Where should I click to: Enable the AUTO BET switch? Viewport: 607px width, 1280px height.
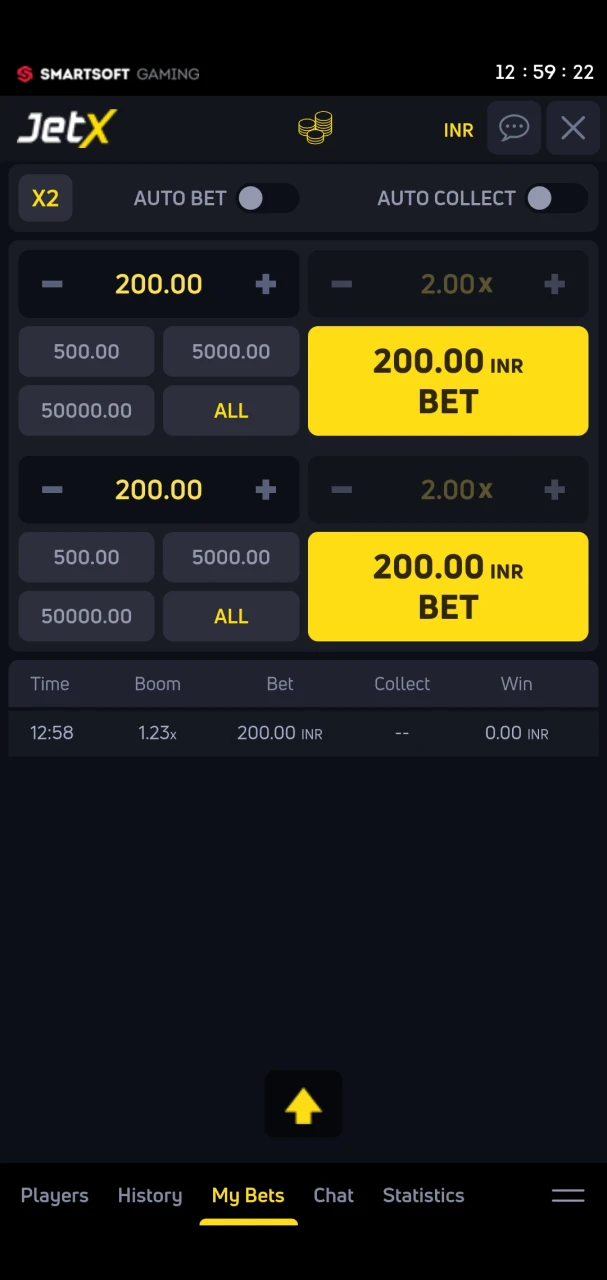coord(266,198)
